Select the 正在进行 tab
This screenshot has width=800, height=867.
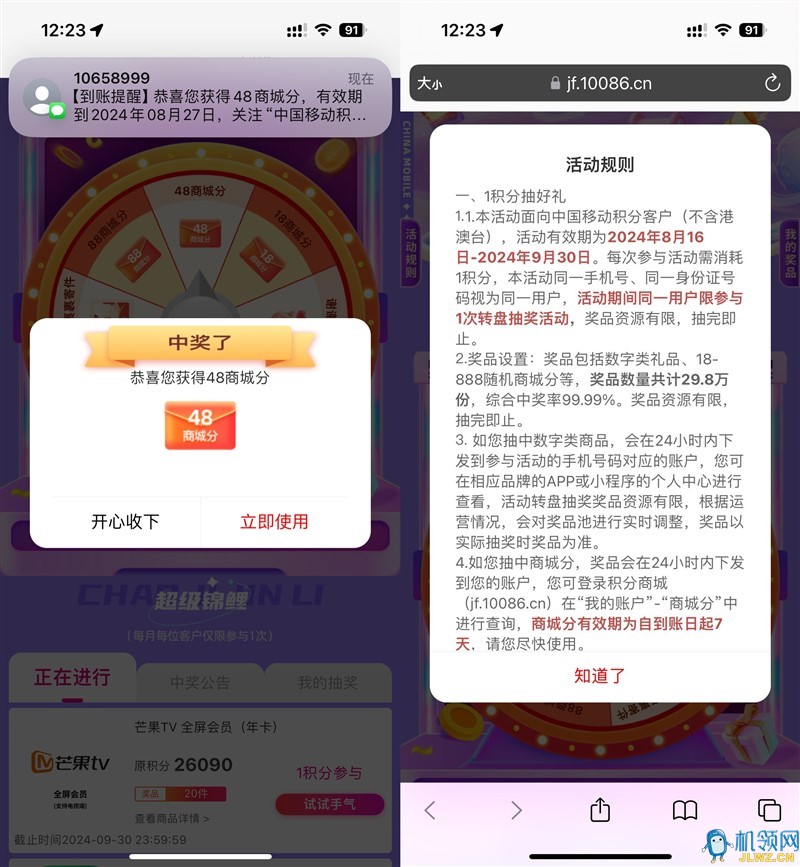[x=72, y=677]
